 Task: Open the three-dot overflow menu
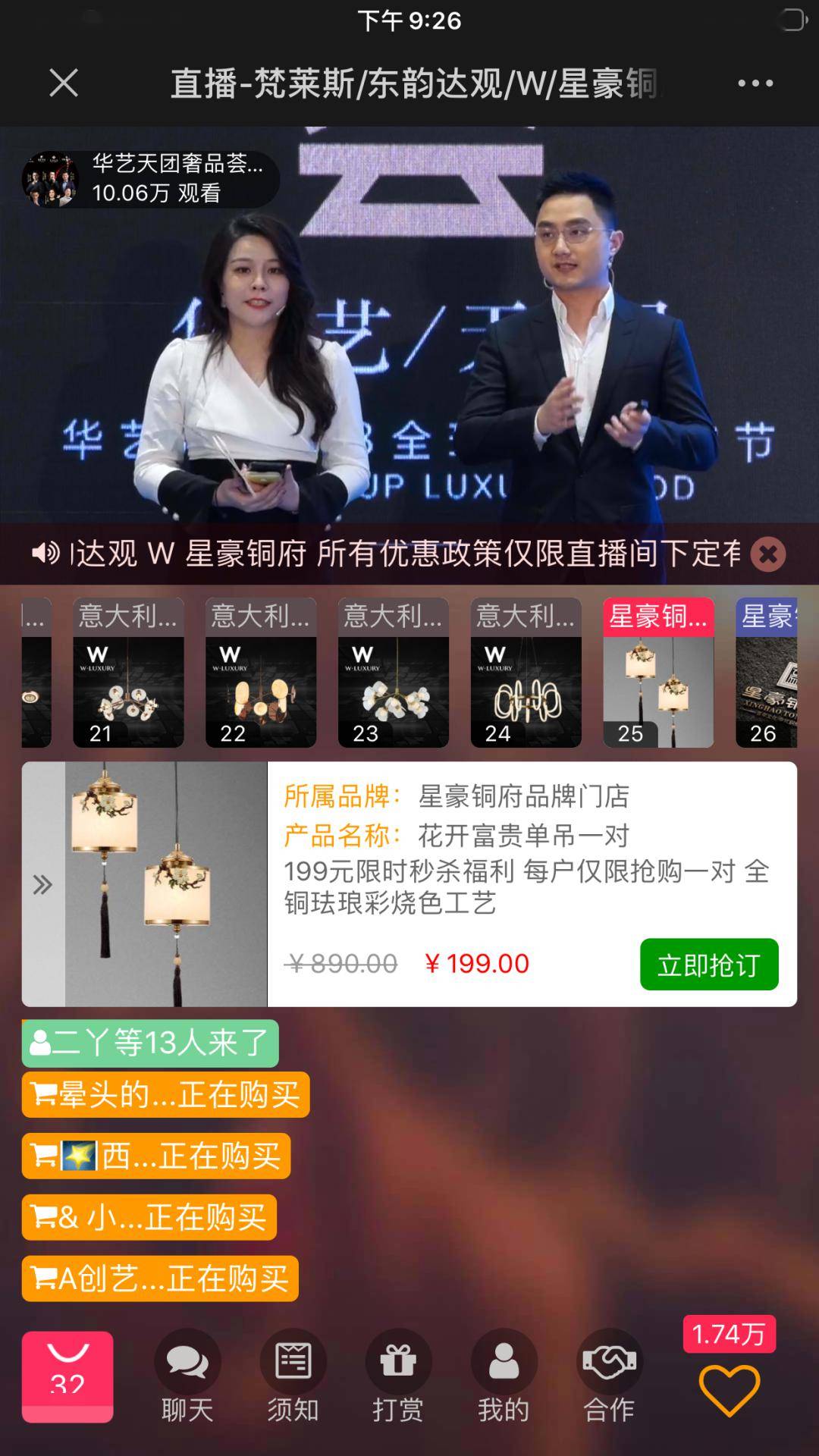(755, 83)
